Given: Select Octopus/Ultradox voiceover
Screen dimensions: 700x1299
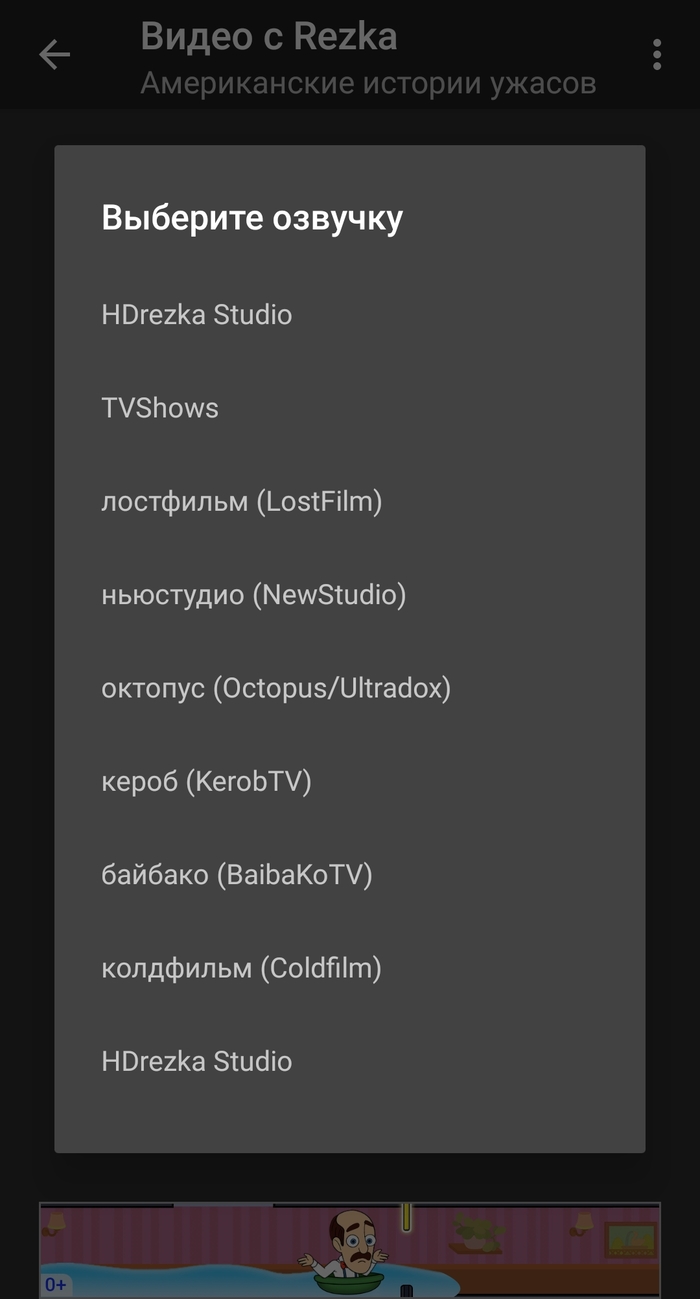Looking at the screenshot, I should 276,688.
